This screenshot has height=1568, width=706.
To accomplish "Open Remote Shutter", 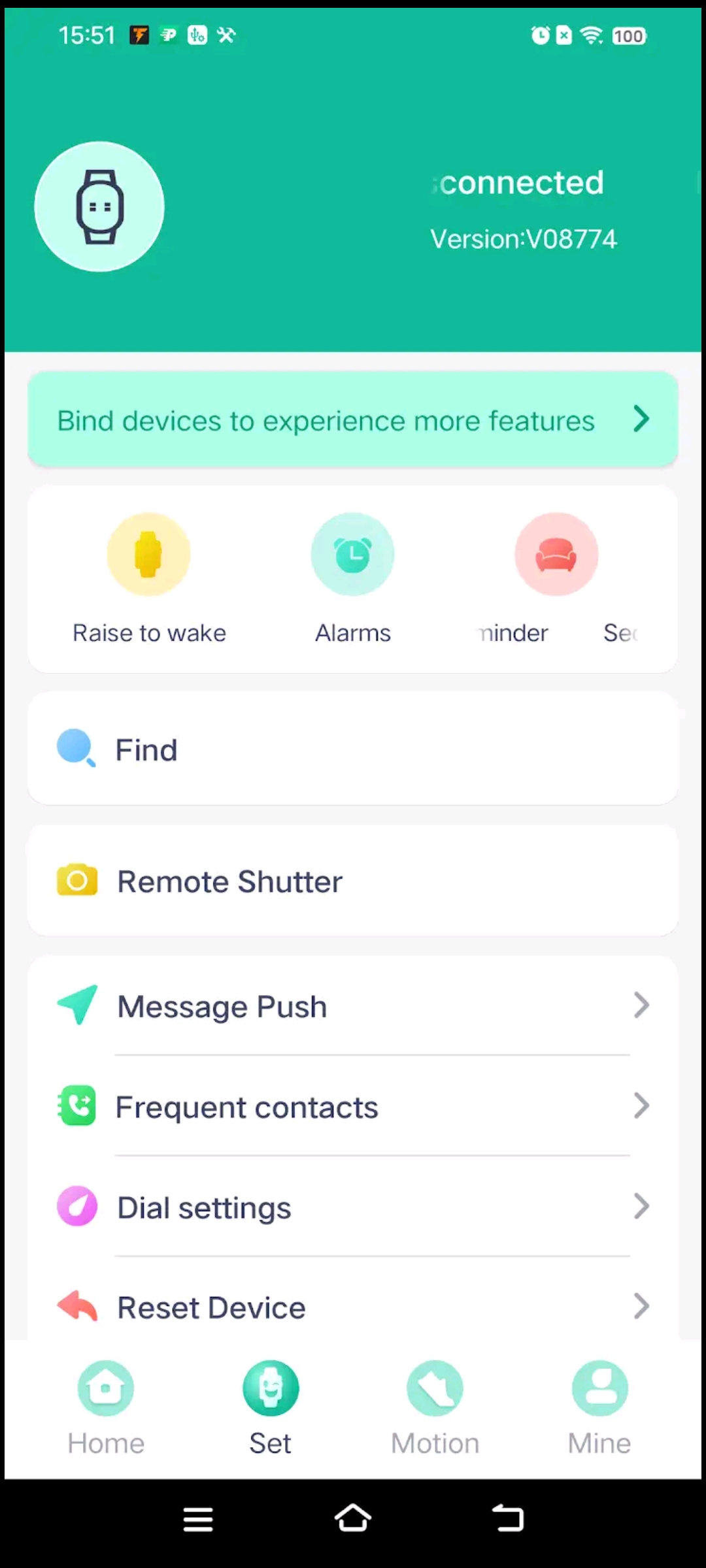I will coord(353,881).
